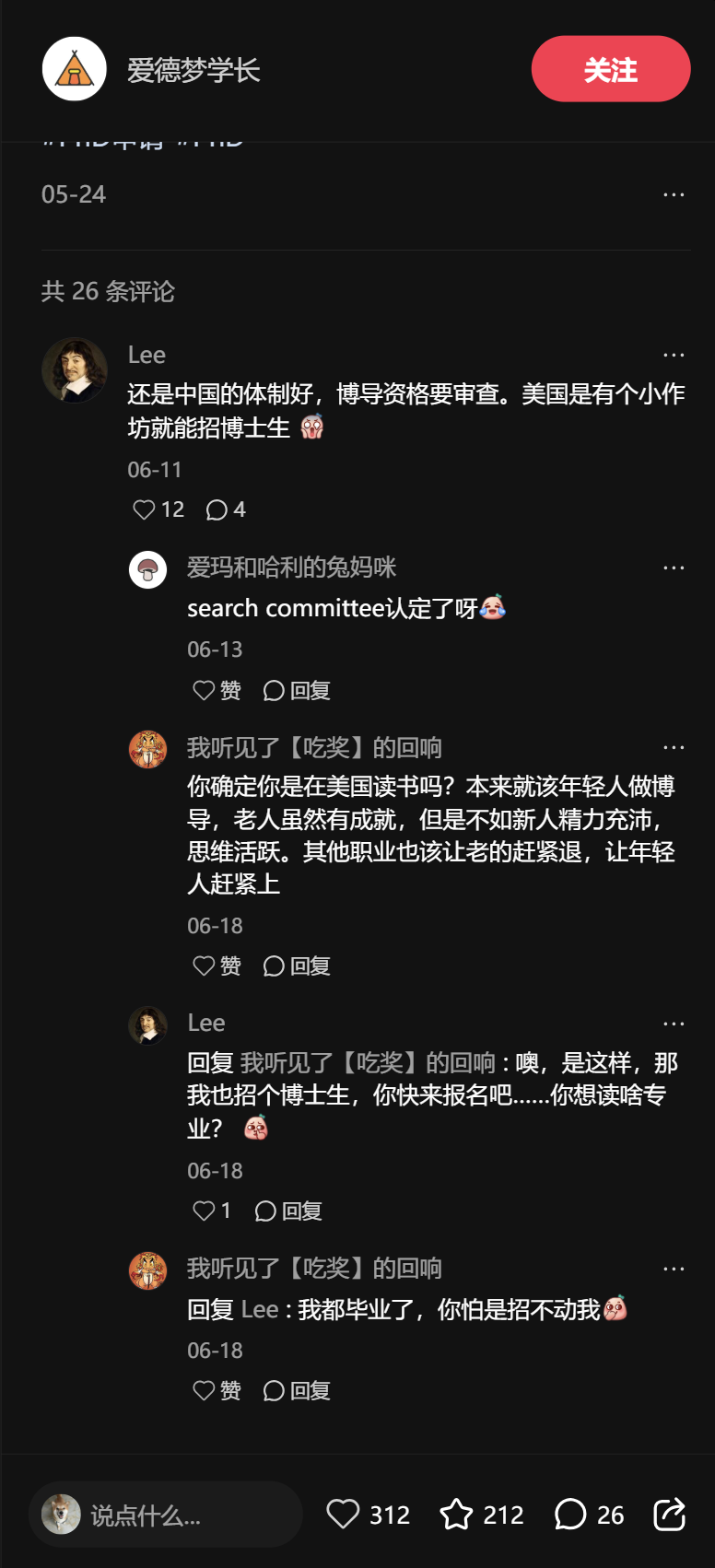Viewport: 715px width, 1568px height.
Task: Reply to the 你确定你是在美国读书吗 comment
Action: pyautogui.click(x=296, y=965)
